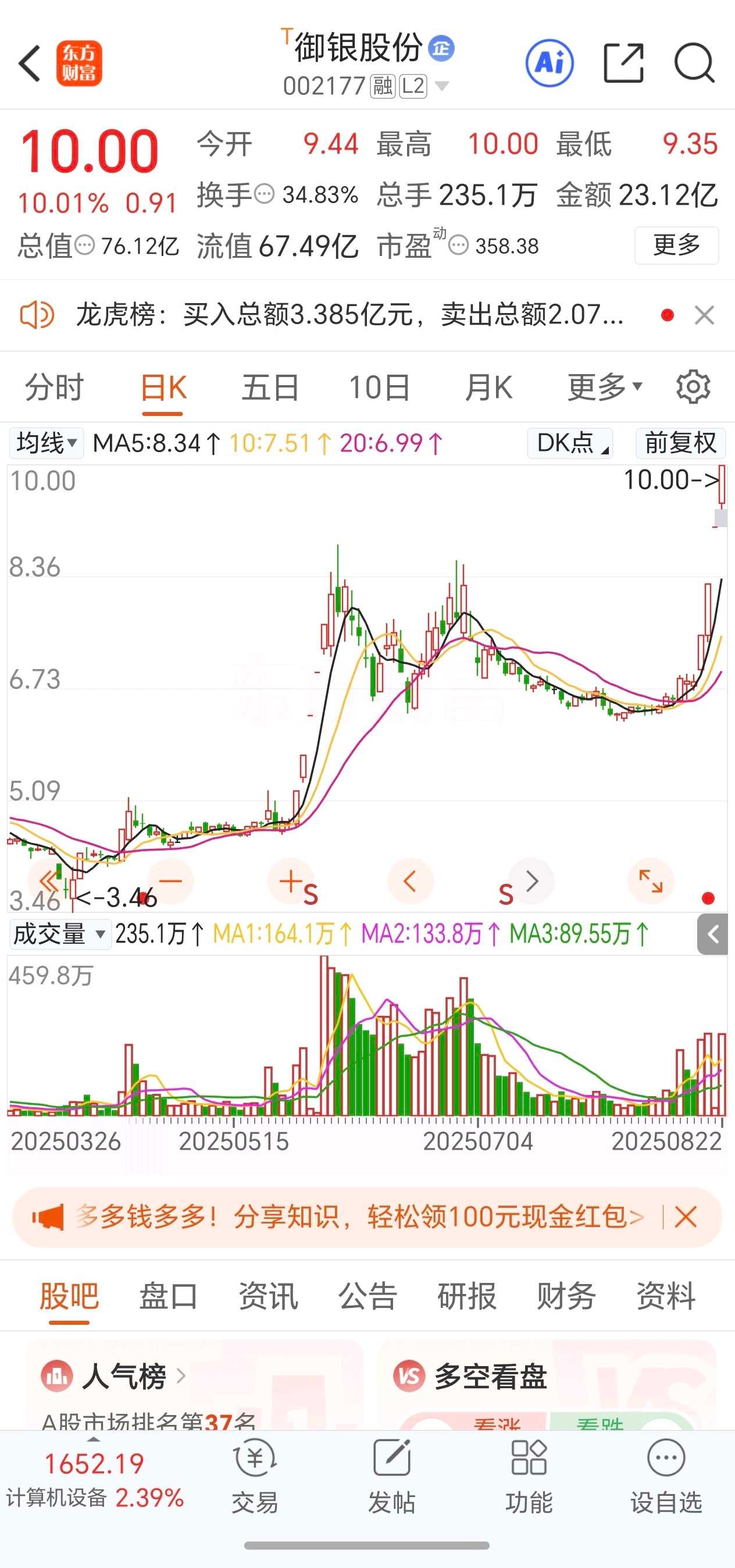Dismiss the 龙虎榜 news ticker
The height and width of the screenshot is (1568, 735).
pyautogui.click(x=705, y=315)
